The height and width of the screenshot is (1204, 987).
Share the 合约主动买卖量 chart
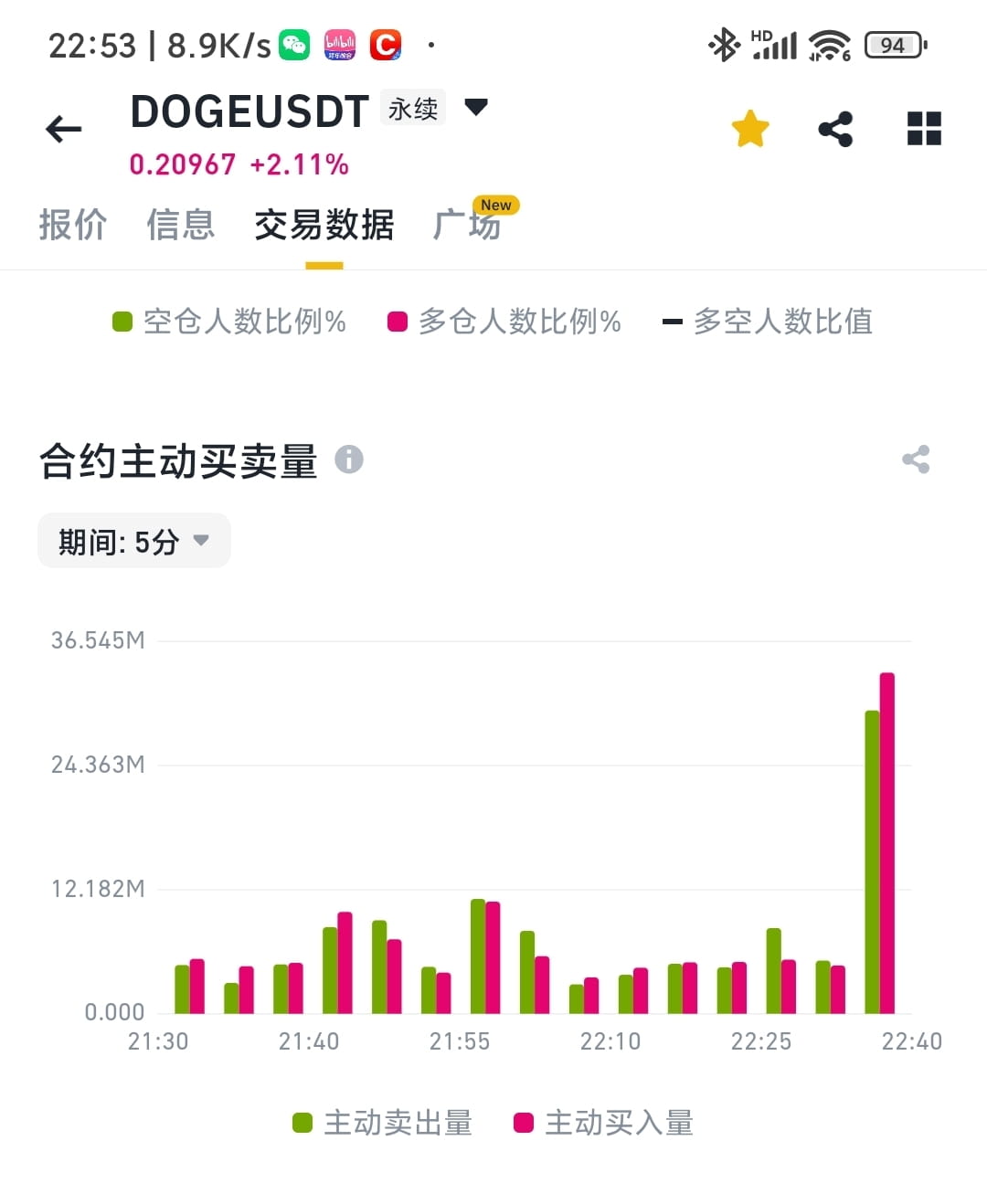click(915, 459)
